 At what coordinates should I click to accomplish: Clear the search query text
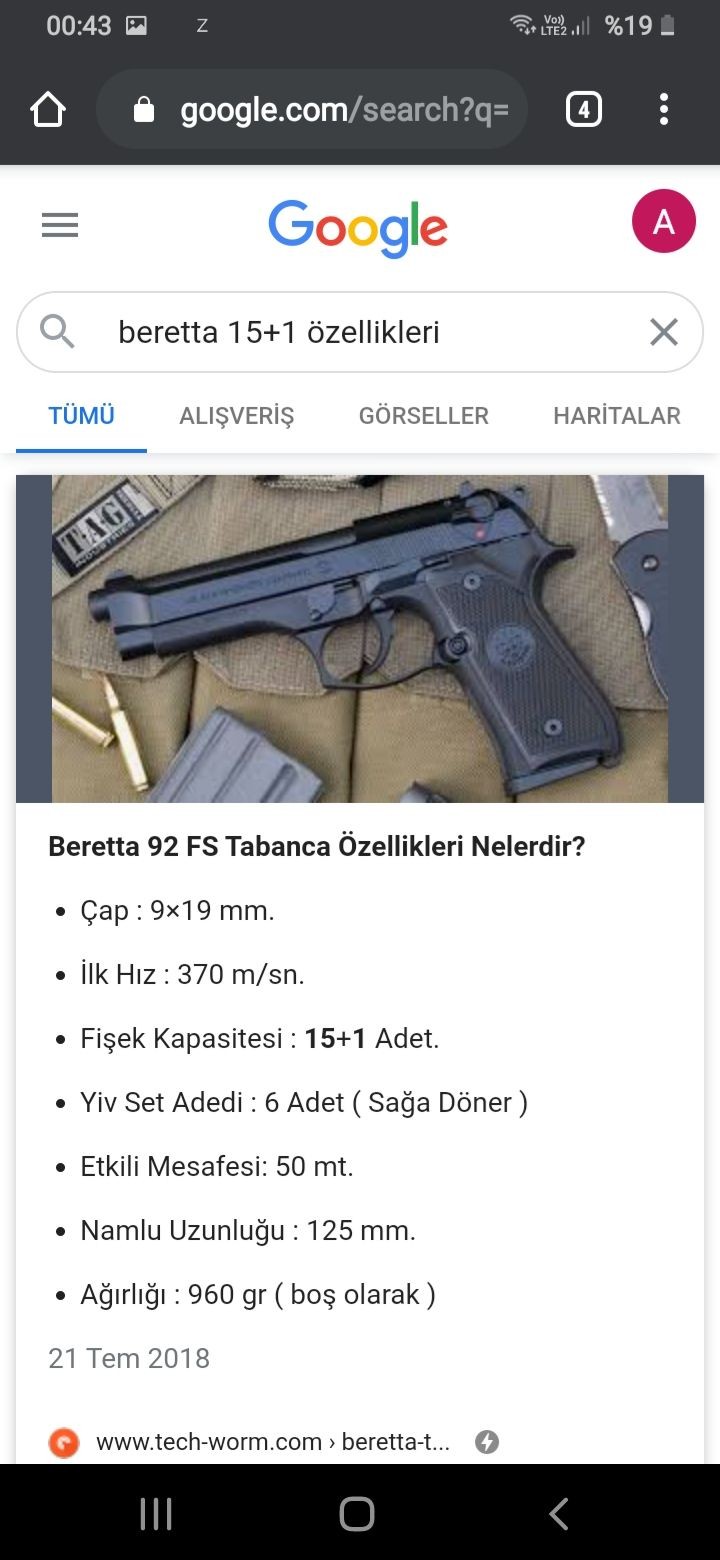(664, 332)
